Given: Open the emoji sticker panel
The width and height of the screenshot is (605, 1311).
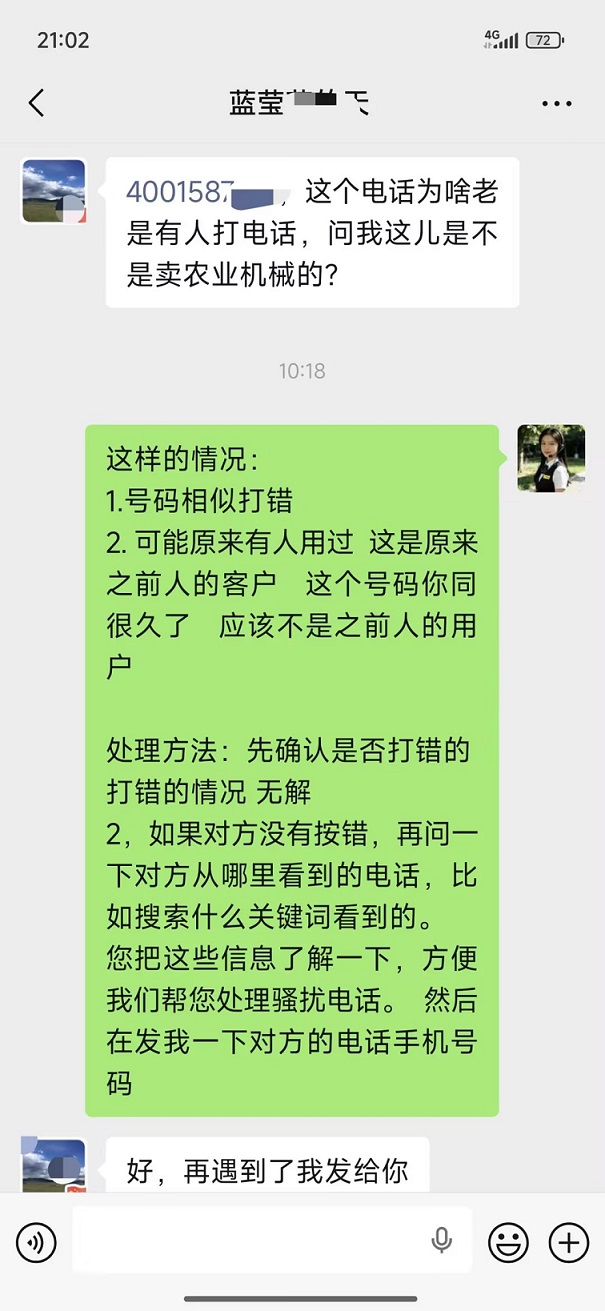Looking at the screenshot, I should click(508, 1243).
